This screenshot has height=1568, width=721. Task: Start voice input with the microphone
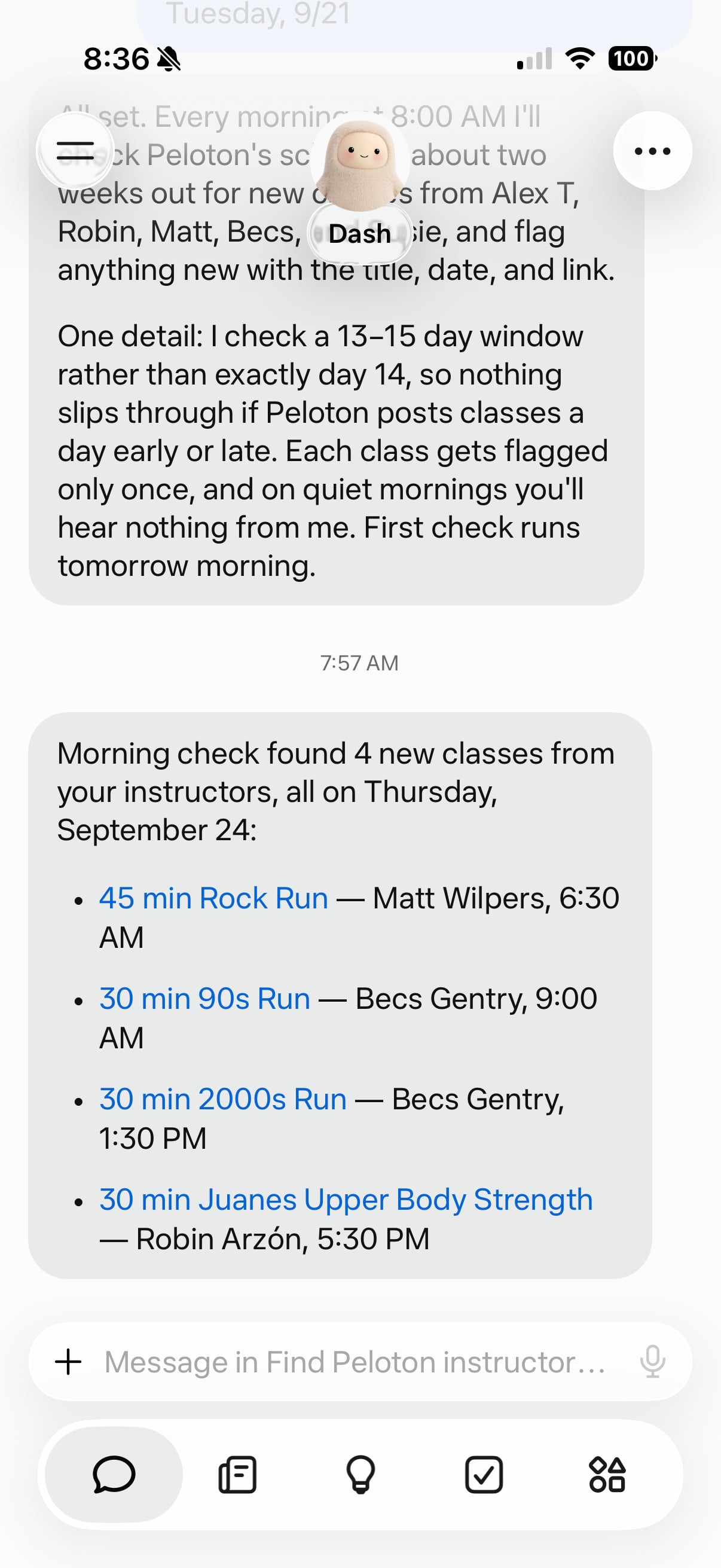tap(652, 1362)
